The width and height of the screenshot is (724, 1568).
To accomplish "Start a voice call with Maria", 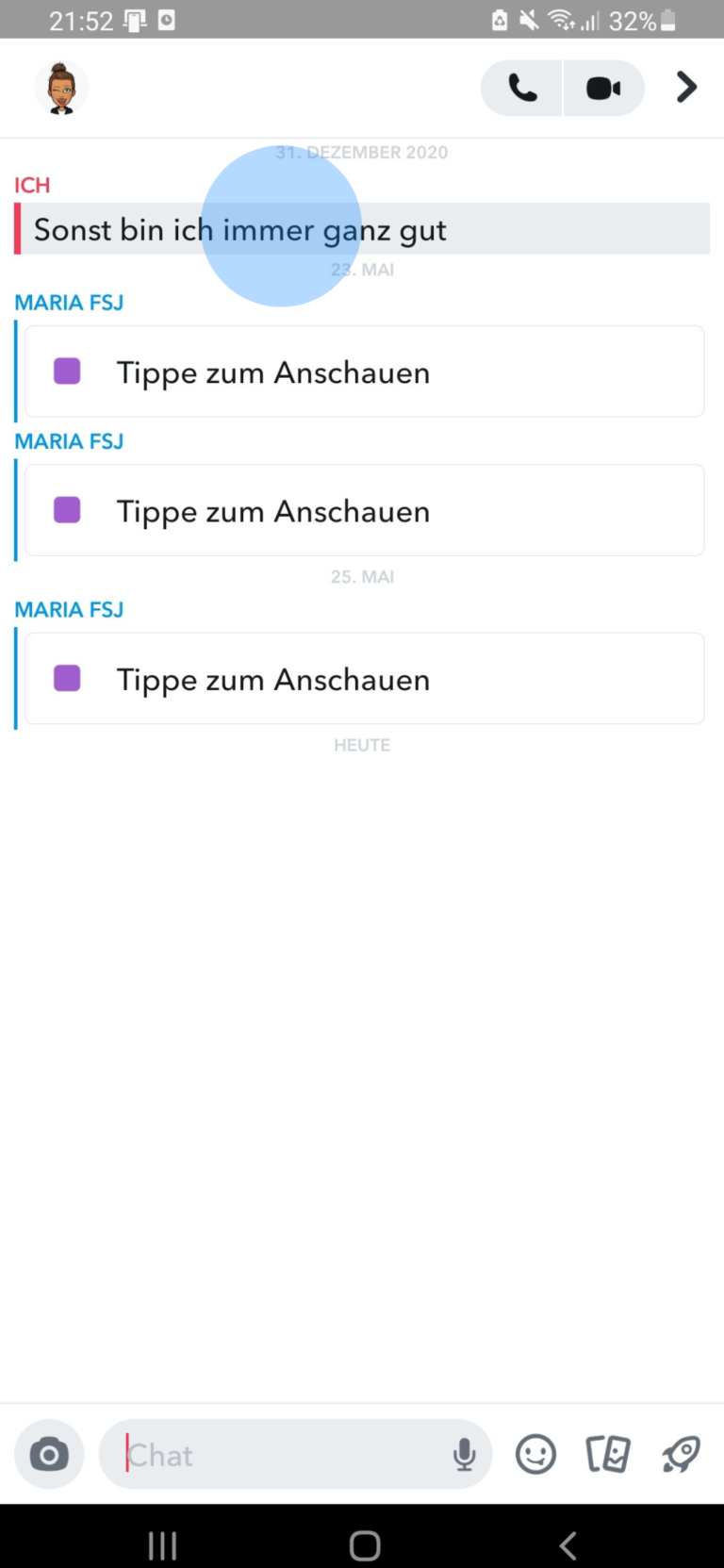I will (x=521, y=87).
